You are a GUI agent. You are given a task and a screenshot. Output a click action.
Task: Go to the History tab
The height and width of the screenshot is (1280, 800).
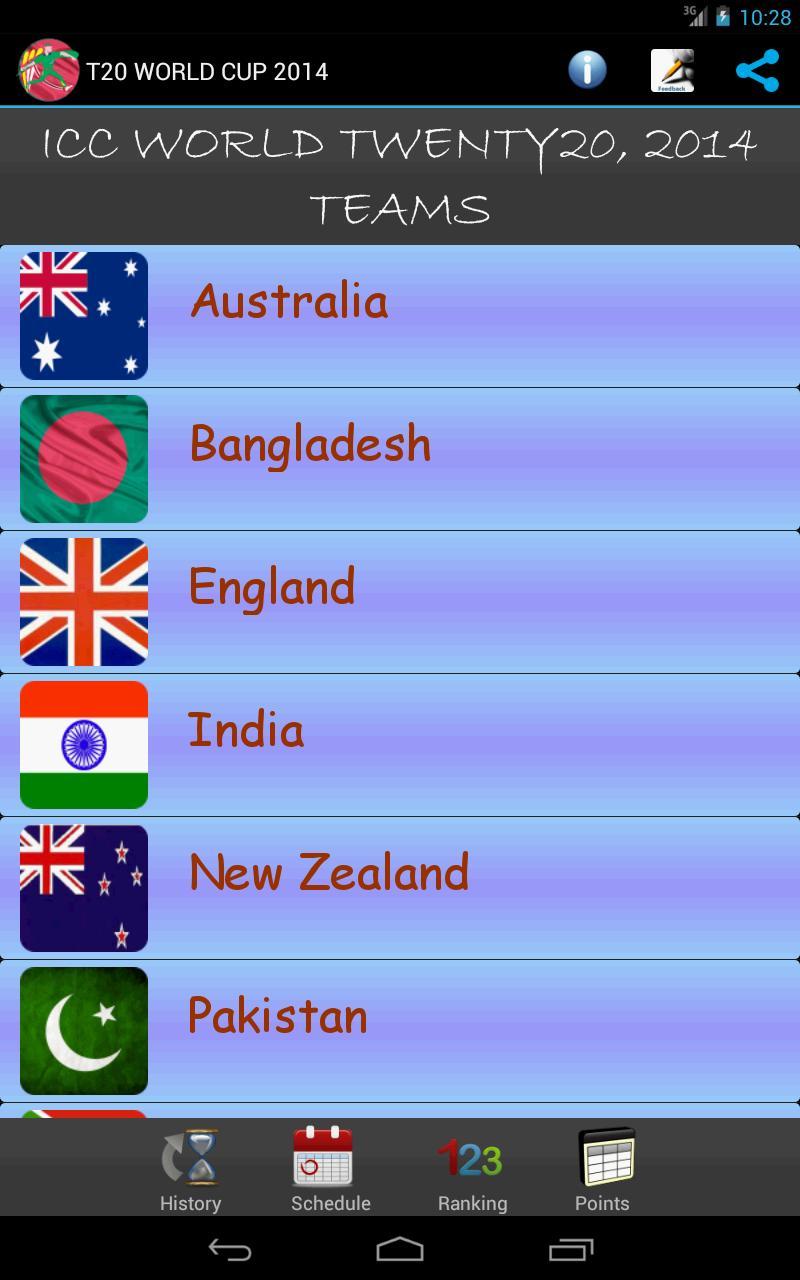tap(190, 1170)
